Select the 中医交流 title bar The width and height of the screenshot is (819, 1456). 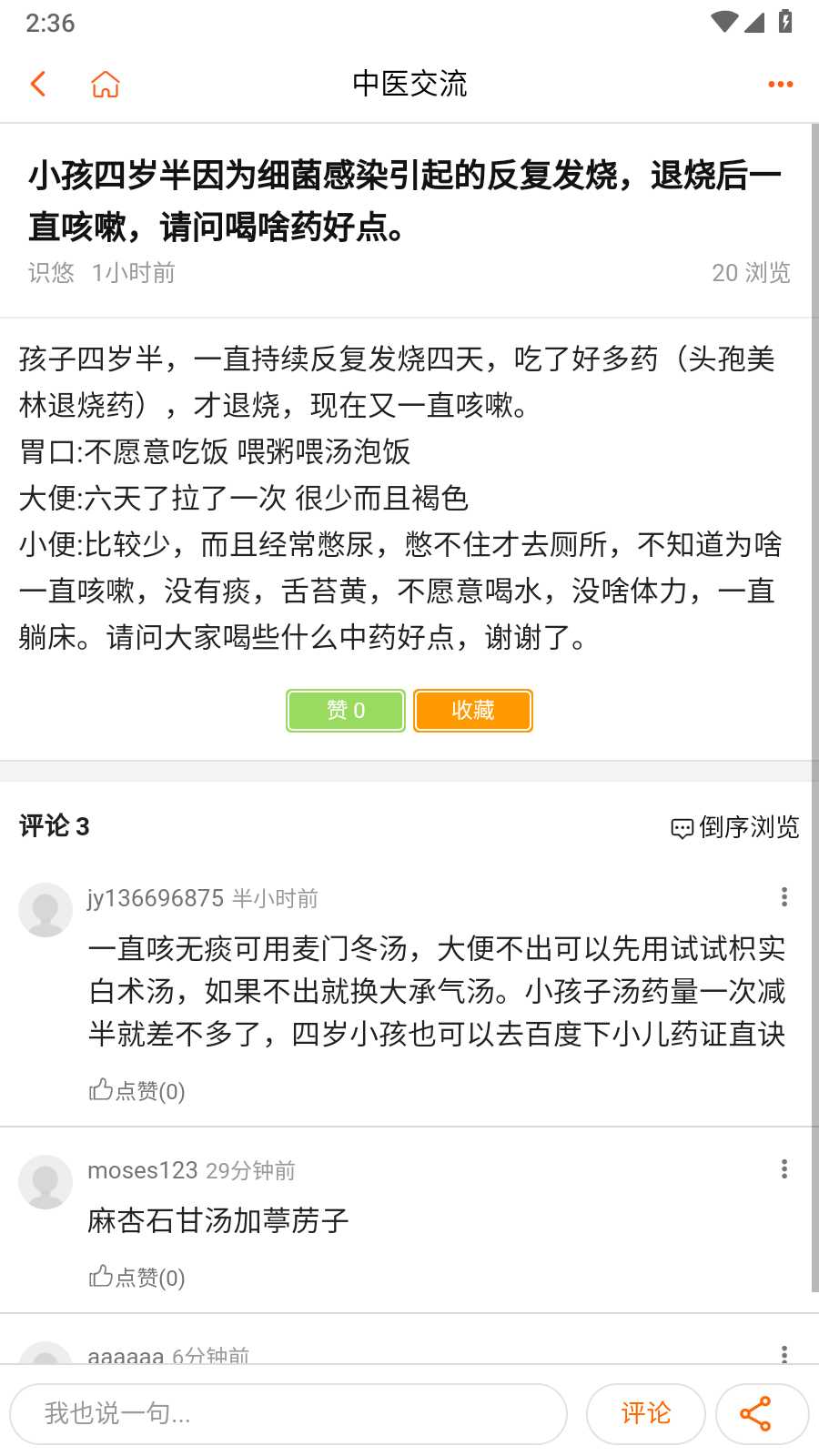point(409,83)
